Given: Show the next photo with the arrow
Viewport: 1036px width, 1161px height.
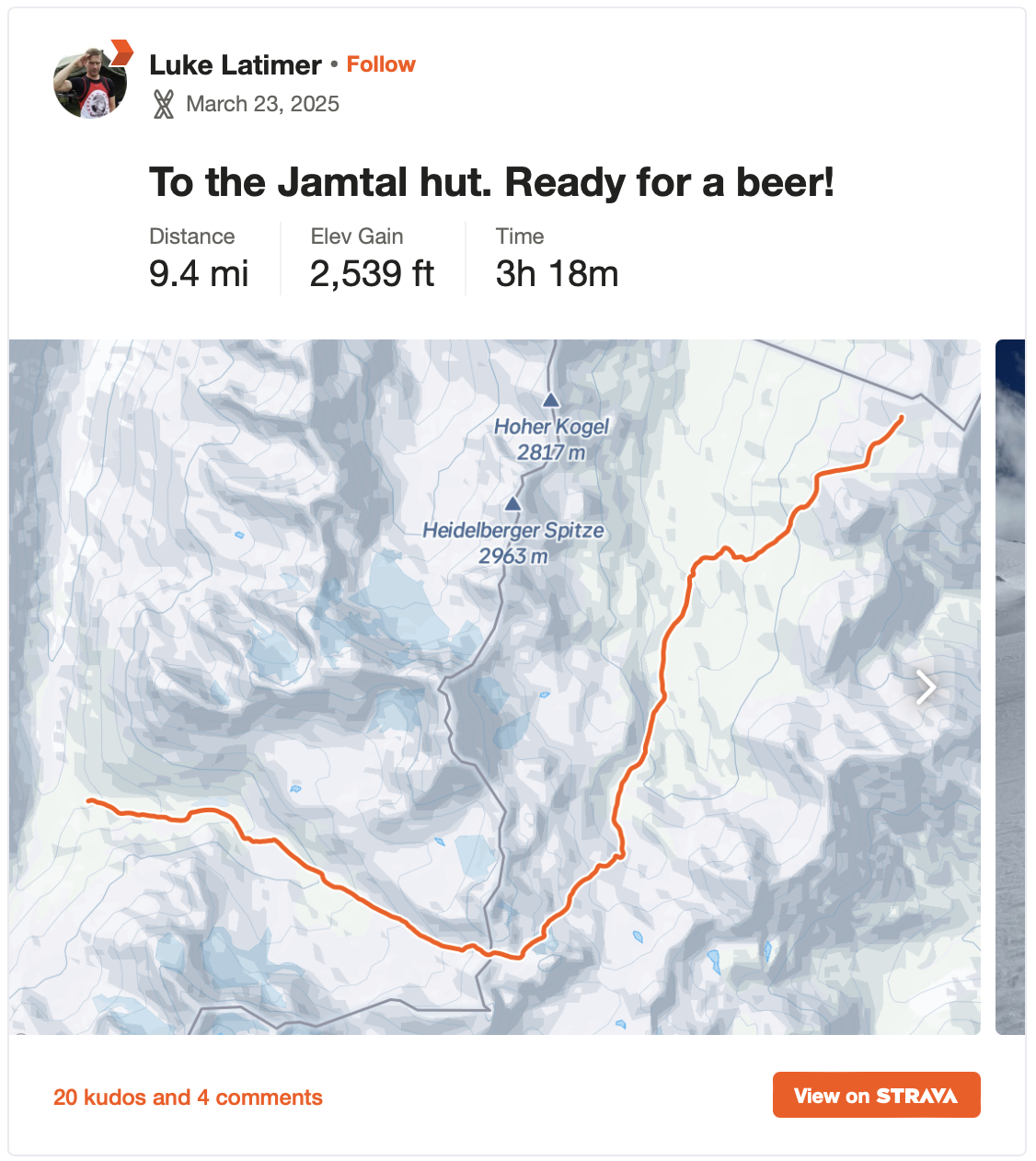Looking at the screenshot, I should (926, 687).
